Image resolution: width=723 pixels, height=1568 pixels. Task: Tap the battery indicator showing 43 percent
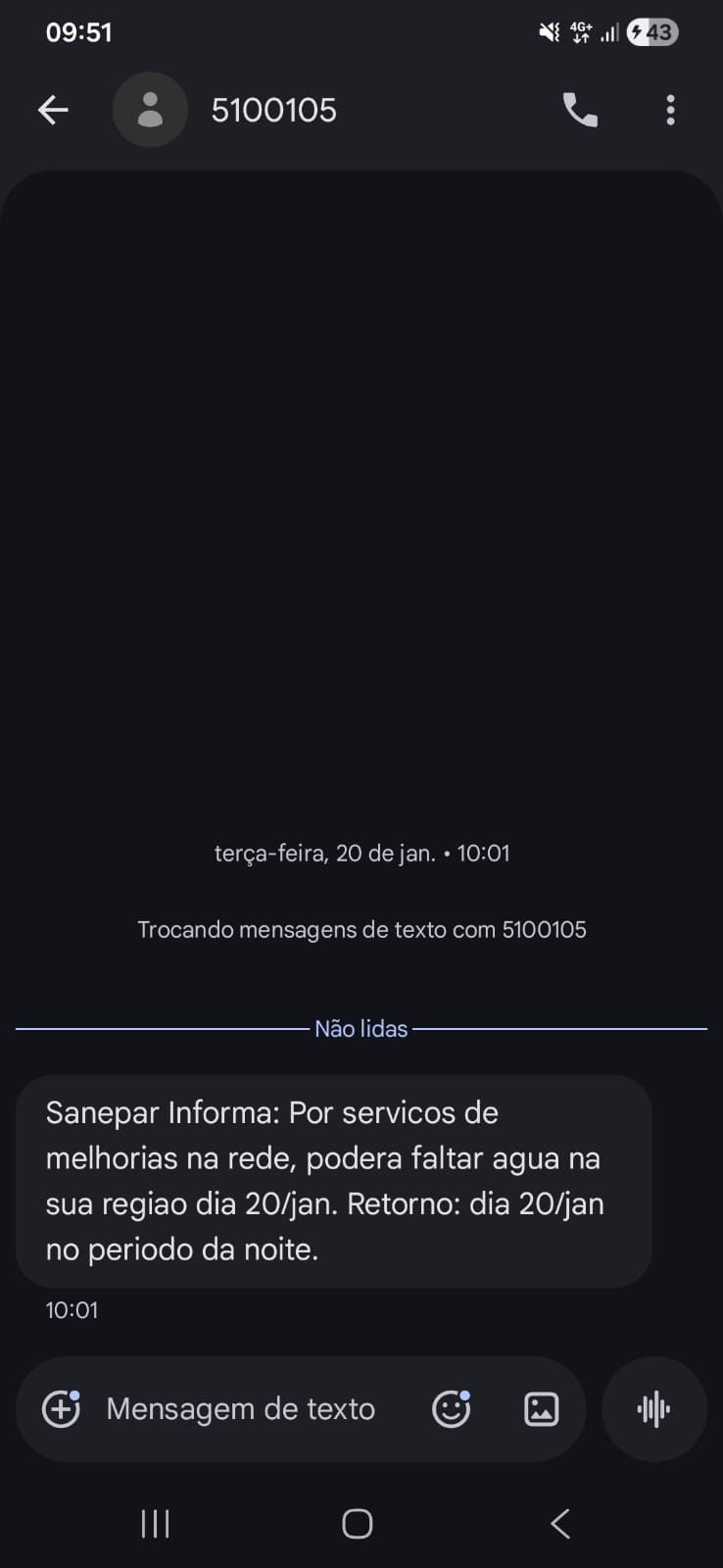point(651,31)
